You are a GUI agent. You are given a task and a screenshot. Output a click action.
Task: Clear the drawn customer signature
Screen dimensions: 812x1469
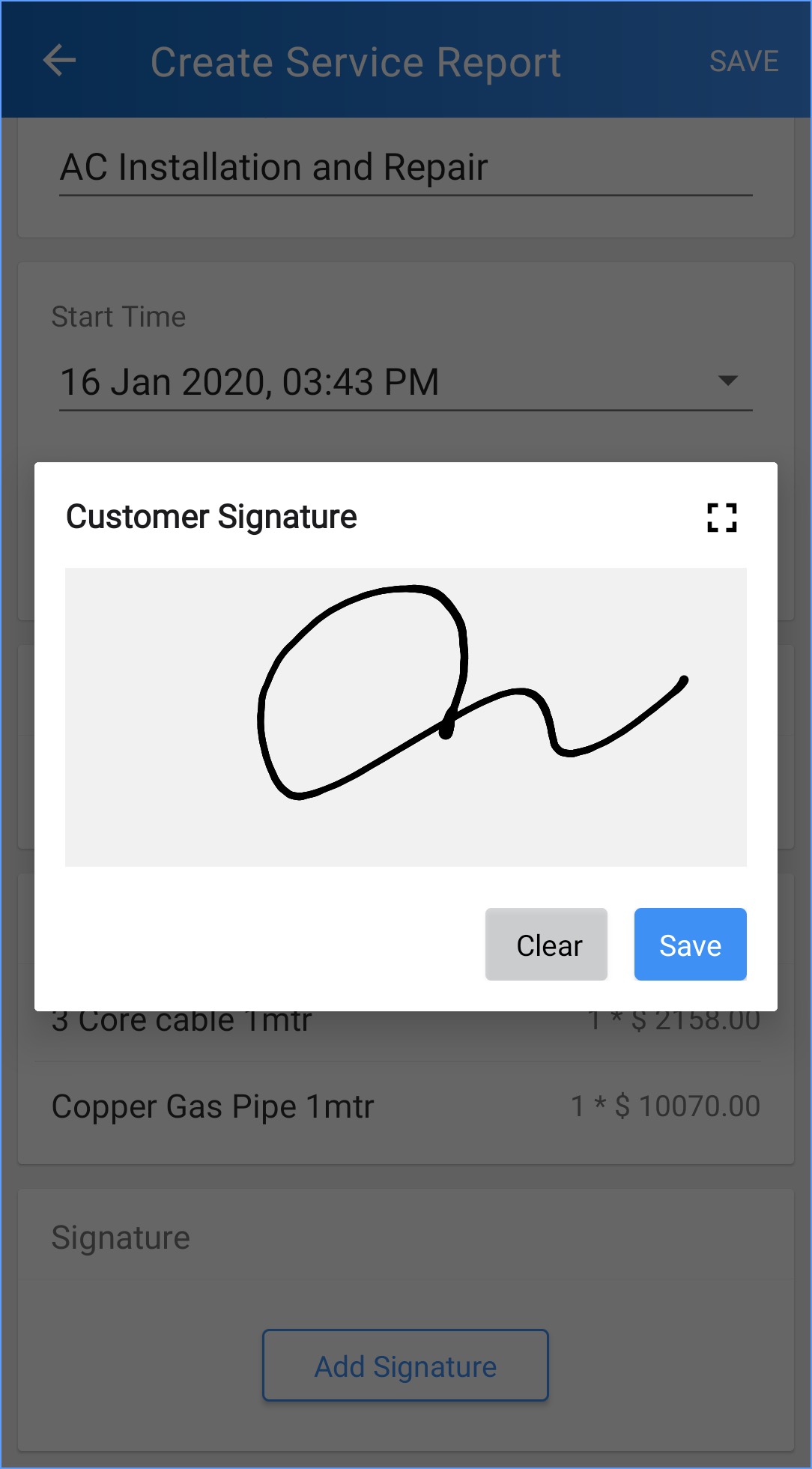(546, 945)
